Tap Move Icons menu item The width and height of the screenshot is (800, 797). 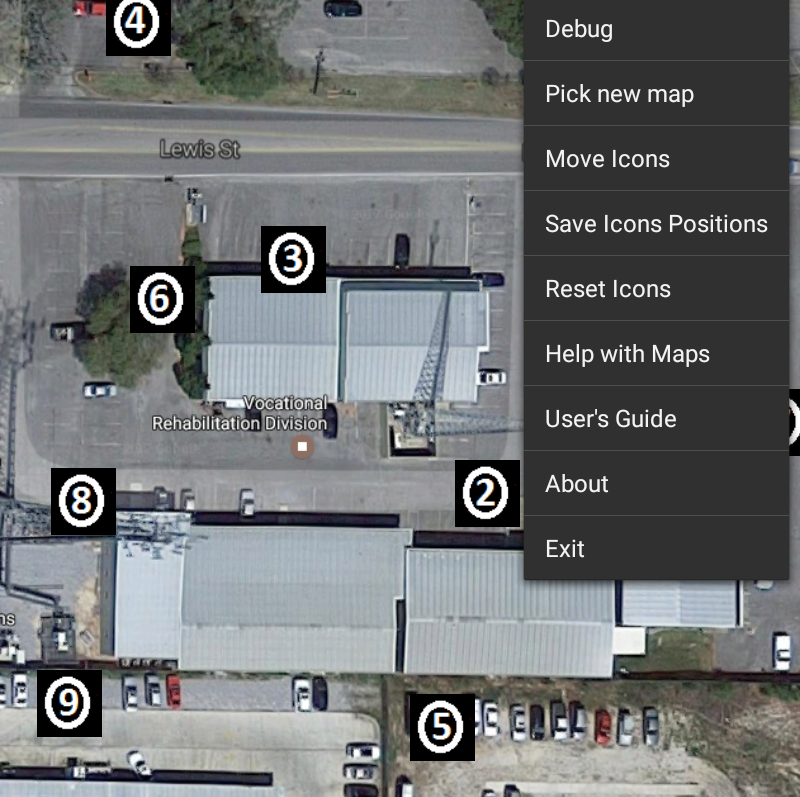tap(656, 159)
